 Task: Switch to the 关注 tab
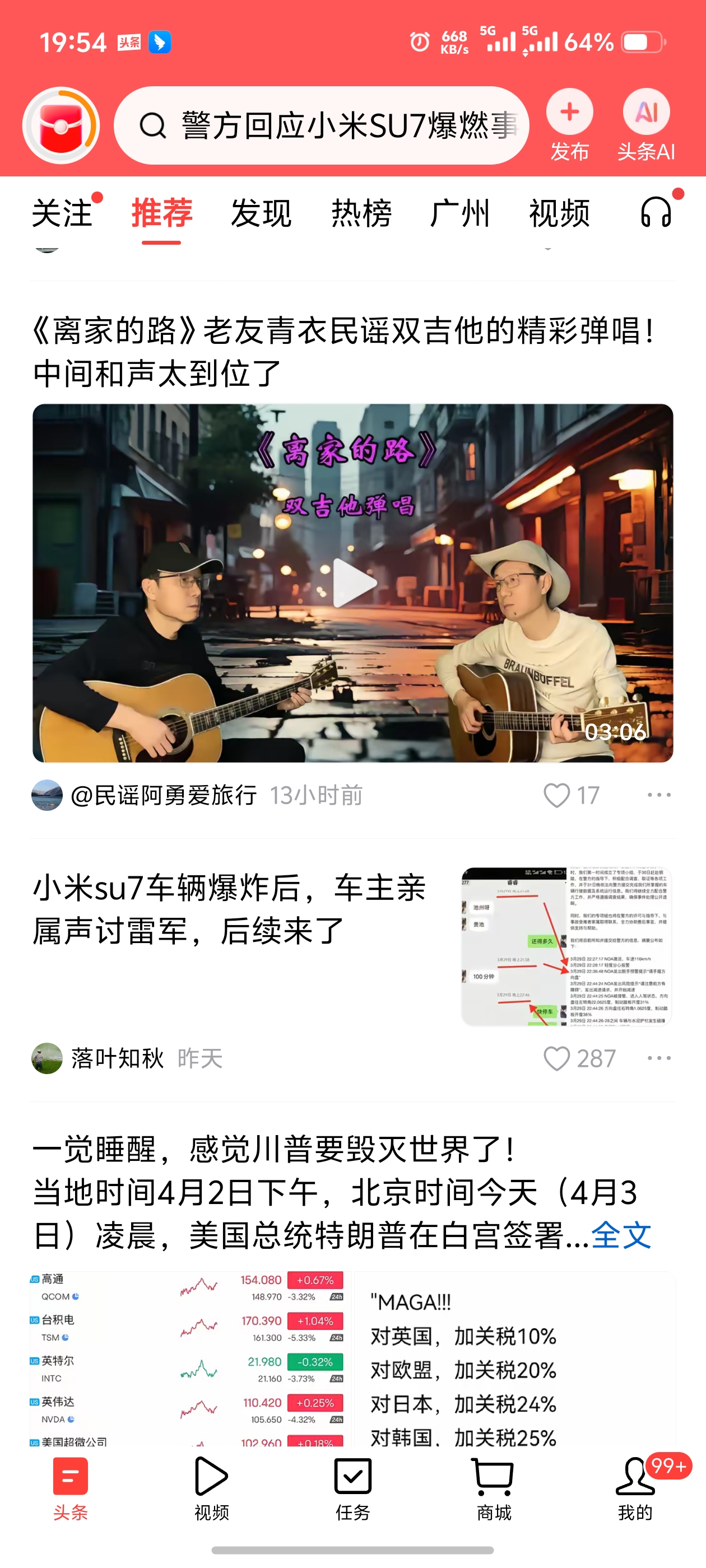click(x=62, y=213)
